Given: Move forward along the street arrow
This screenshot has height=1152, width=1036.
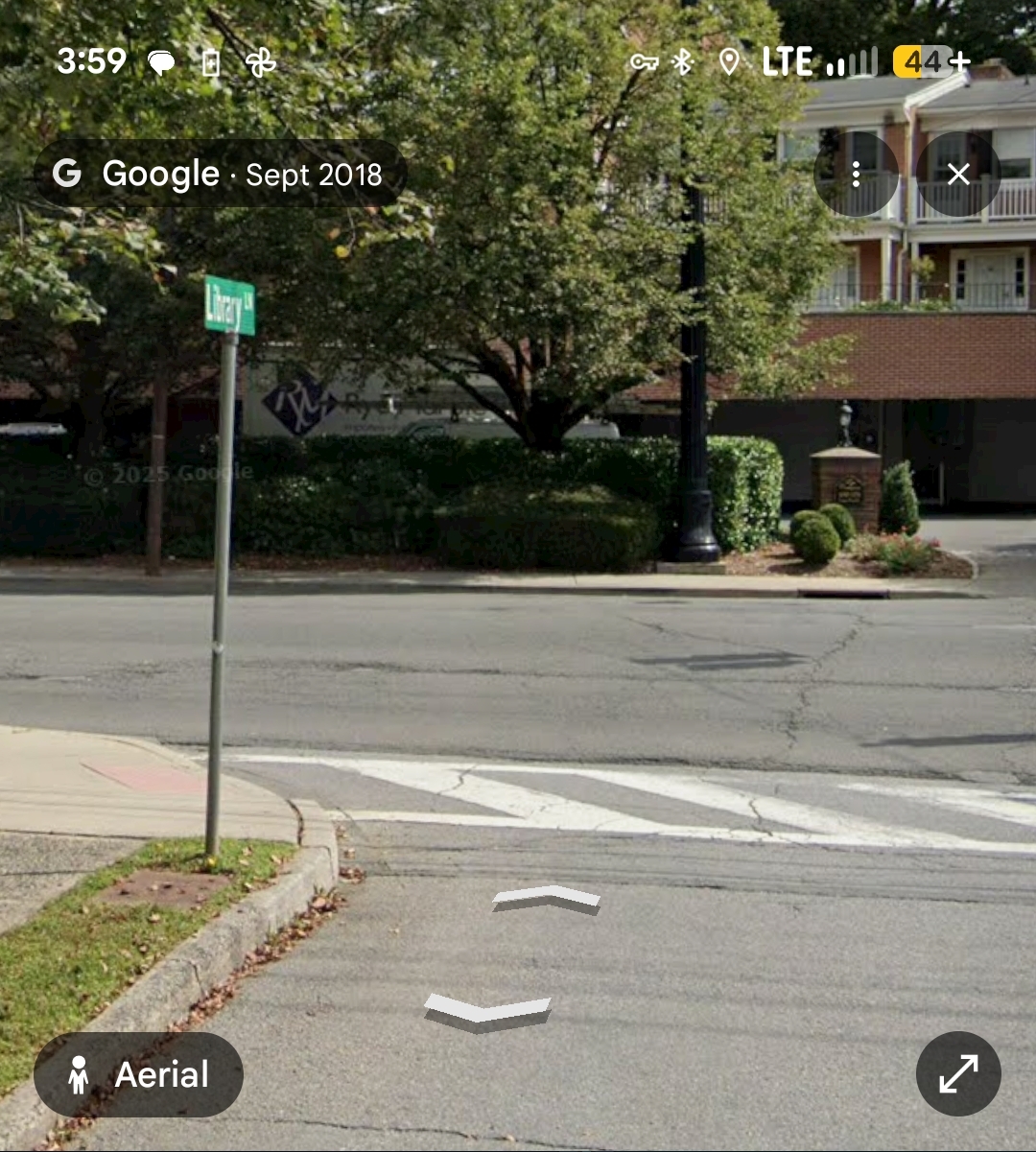Looking at the screenshot, I should click(546, 900).
